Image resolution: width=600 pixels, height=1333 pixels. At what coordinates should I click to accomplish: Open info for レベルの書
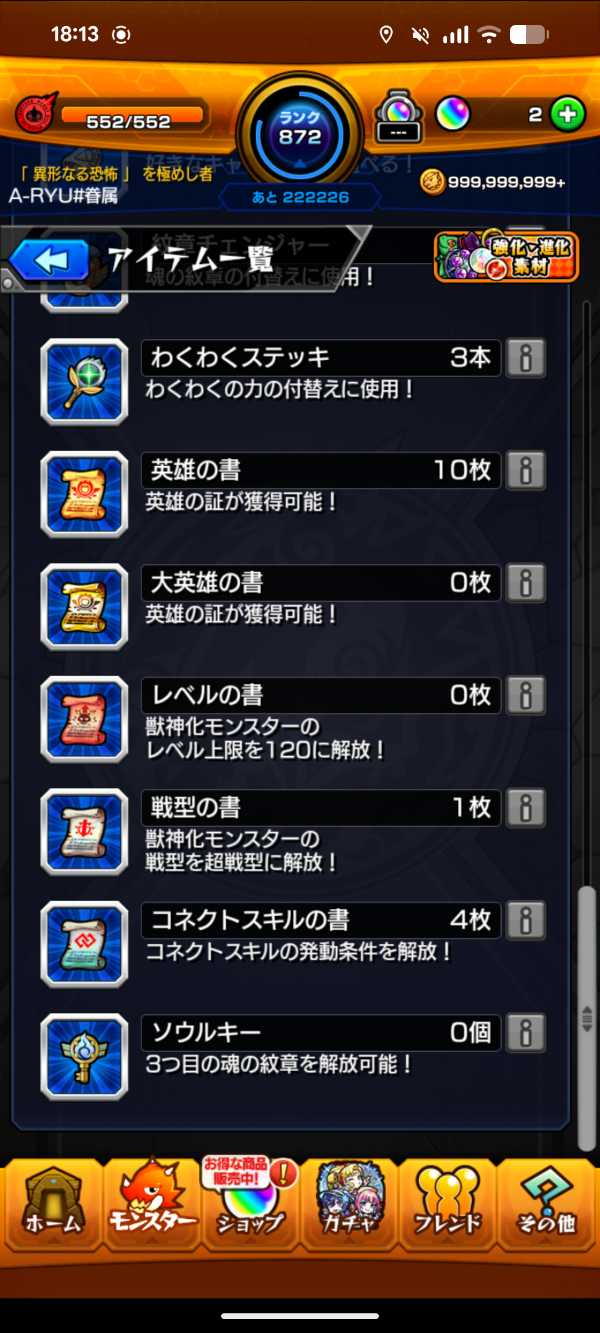point(526,694)
